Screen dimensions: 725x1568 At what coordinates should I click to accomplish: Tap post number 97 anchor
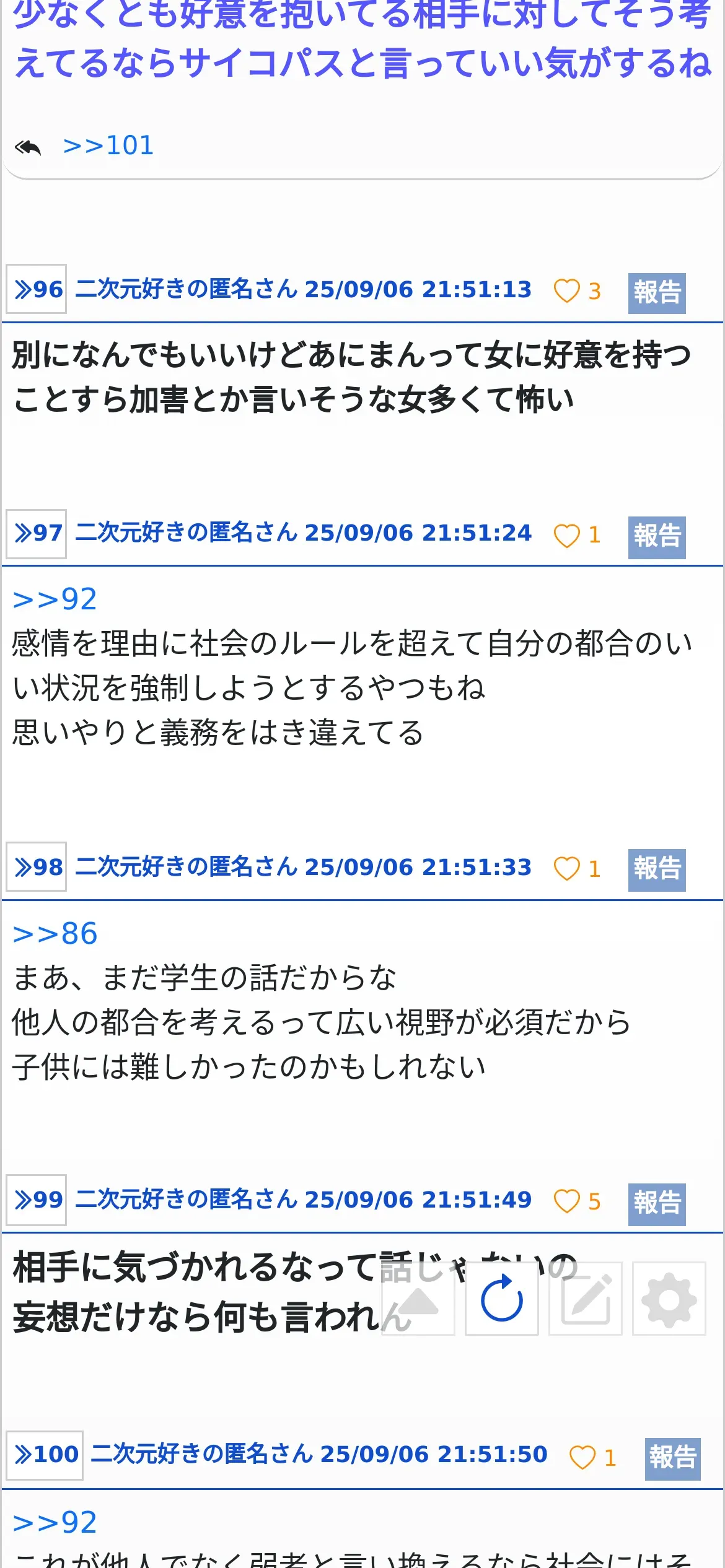click(37, 533)
